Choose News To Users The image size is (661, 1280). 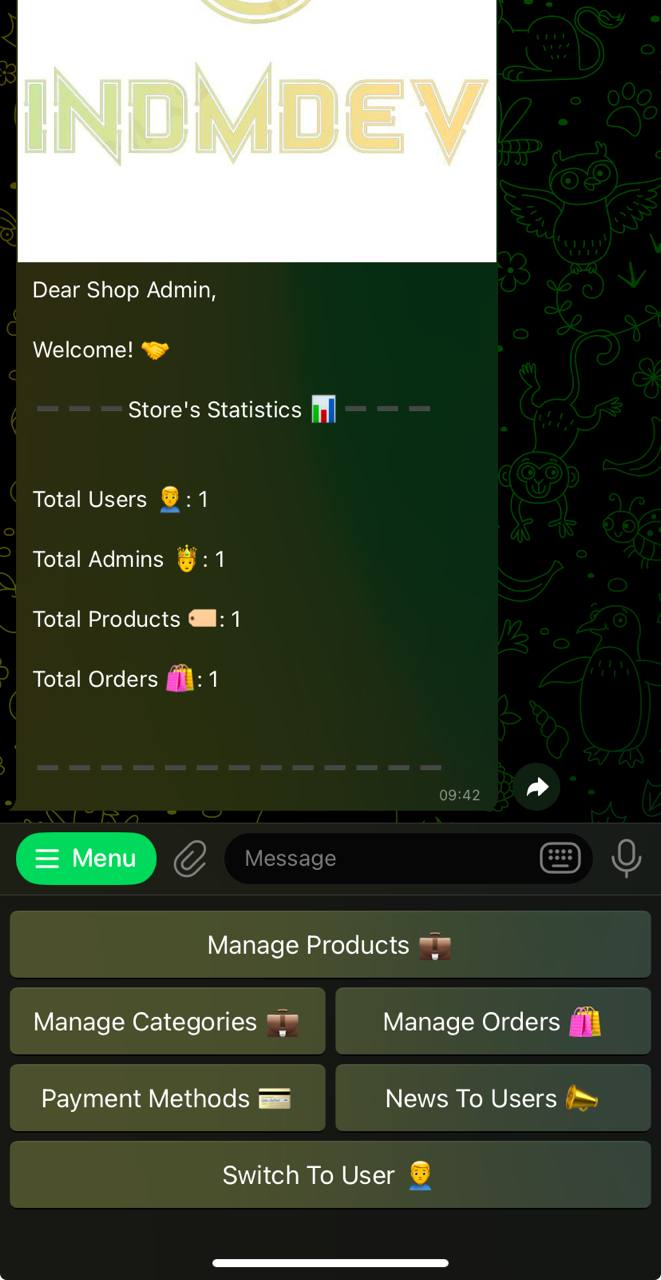pyautogui.click(x=493, y=1098)
